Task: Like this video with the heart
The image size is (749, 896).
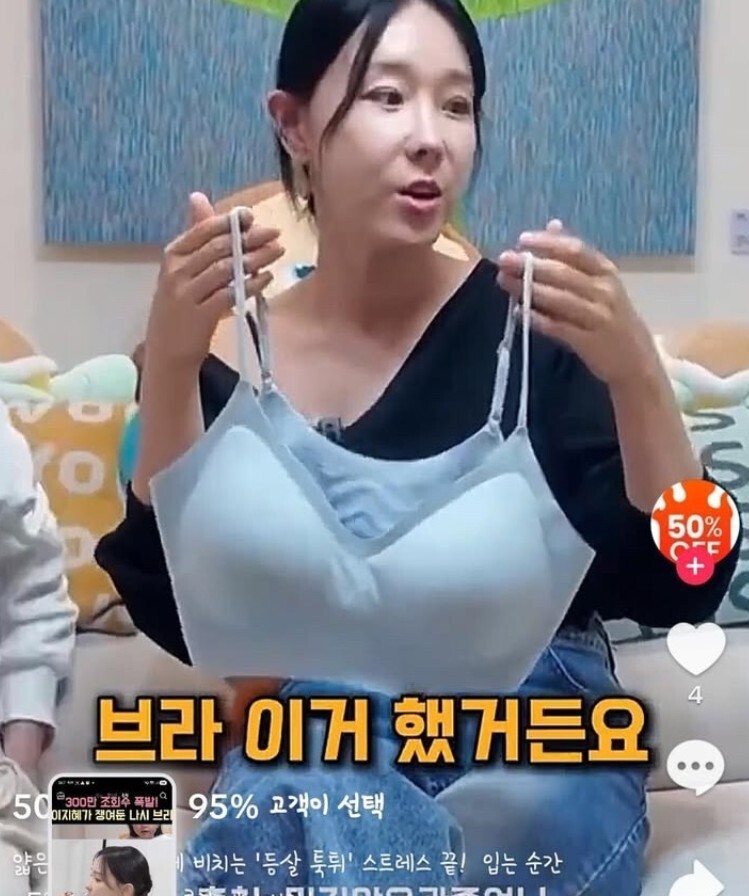Action: click(695, 648)
